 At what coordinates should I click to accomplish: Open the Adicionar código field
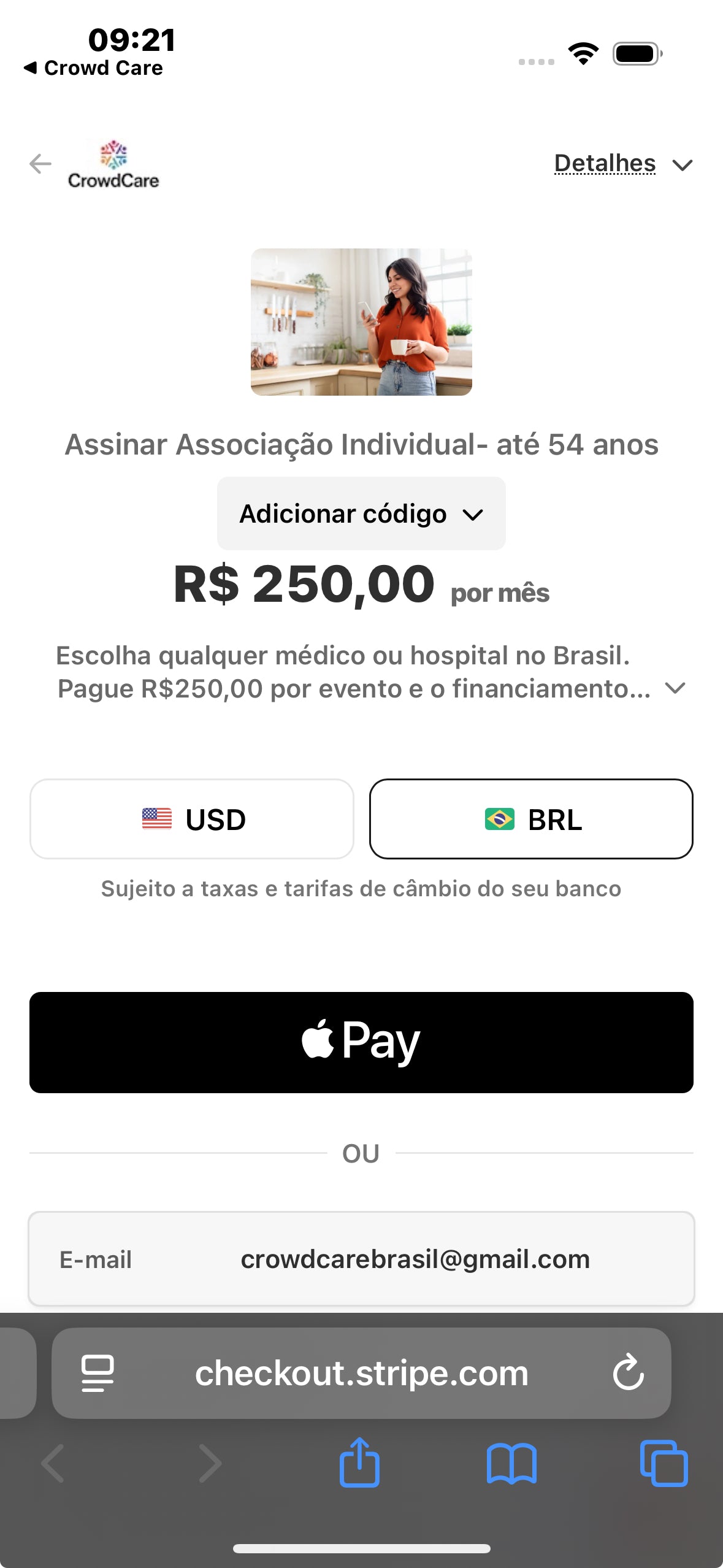361,513
